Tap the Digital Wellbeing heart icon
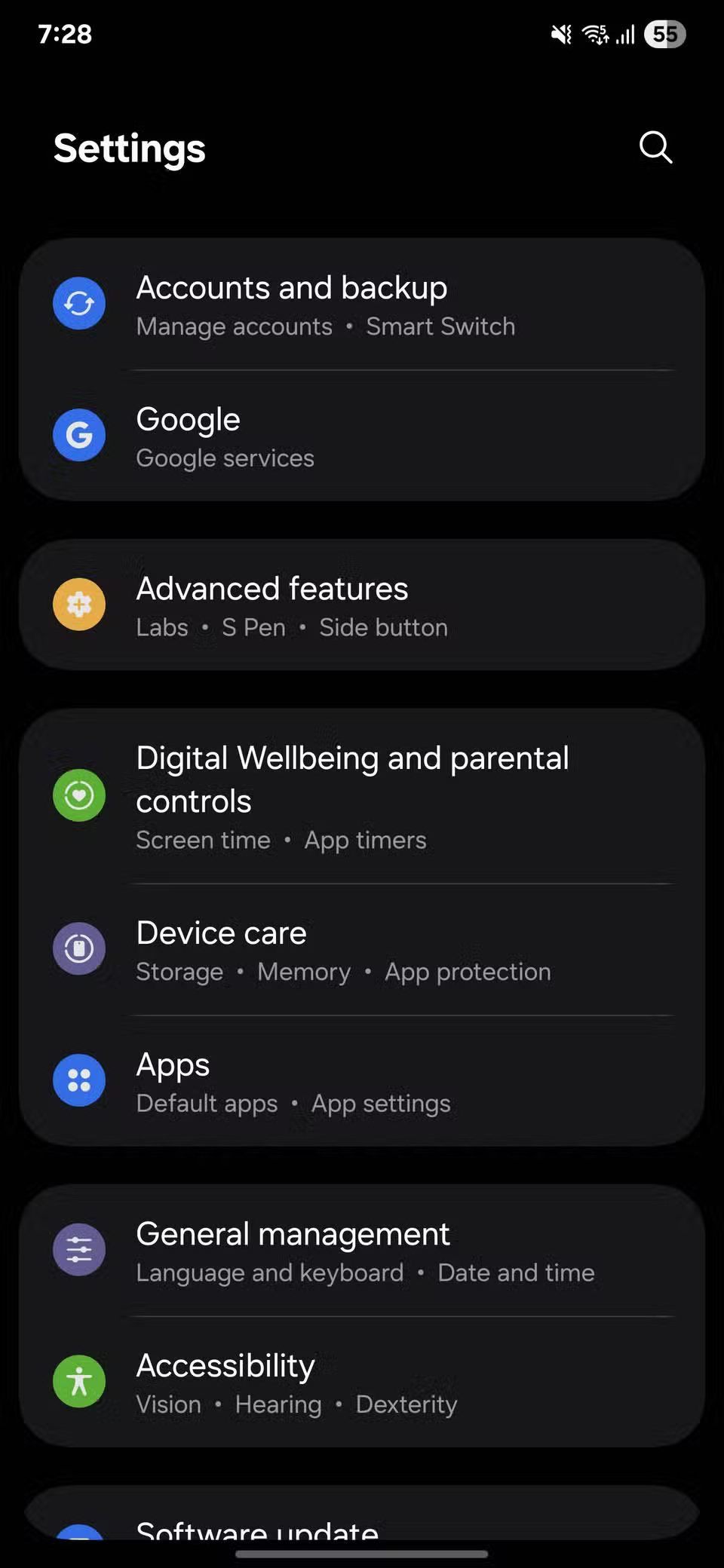724x1568 pixels. point(78,795)
